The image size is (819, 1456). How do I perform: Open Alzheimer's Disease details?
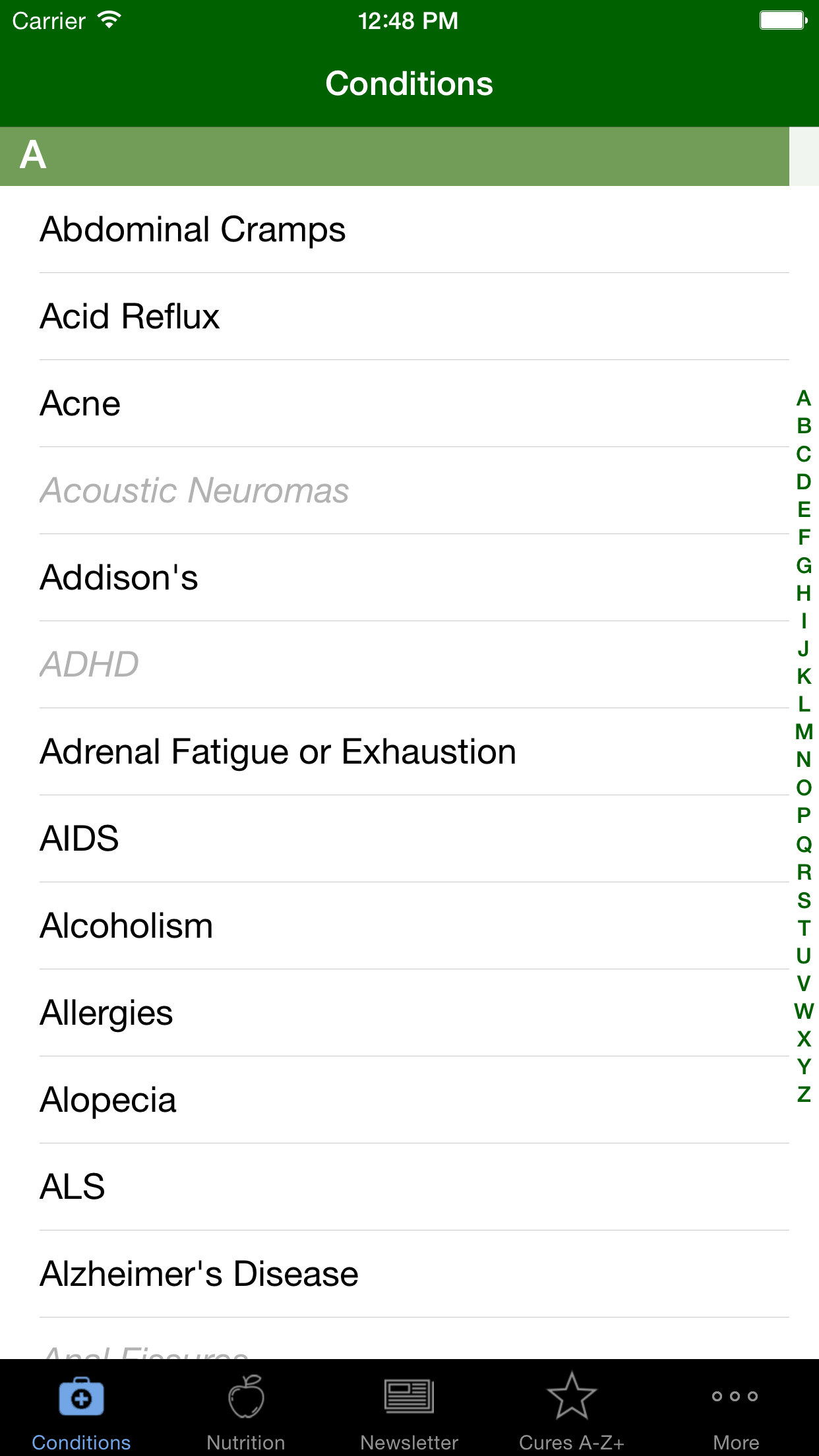pos(199,1274)
